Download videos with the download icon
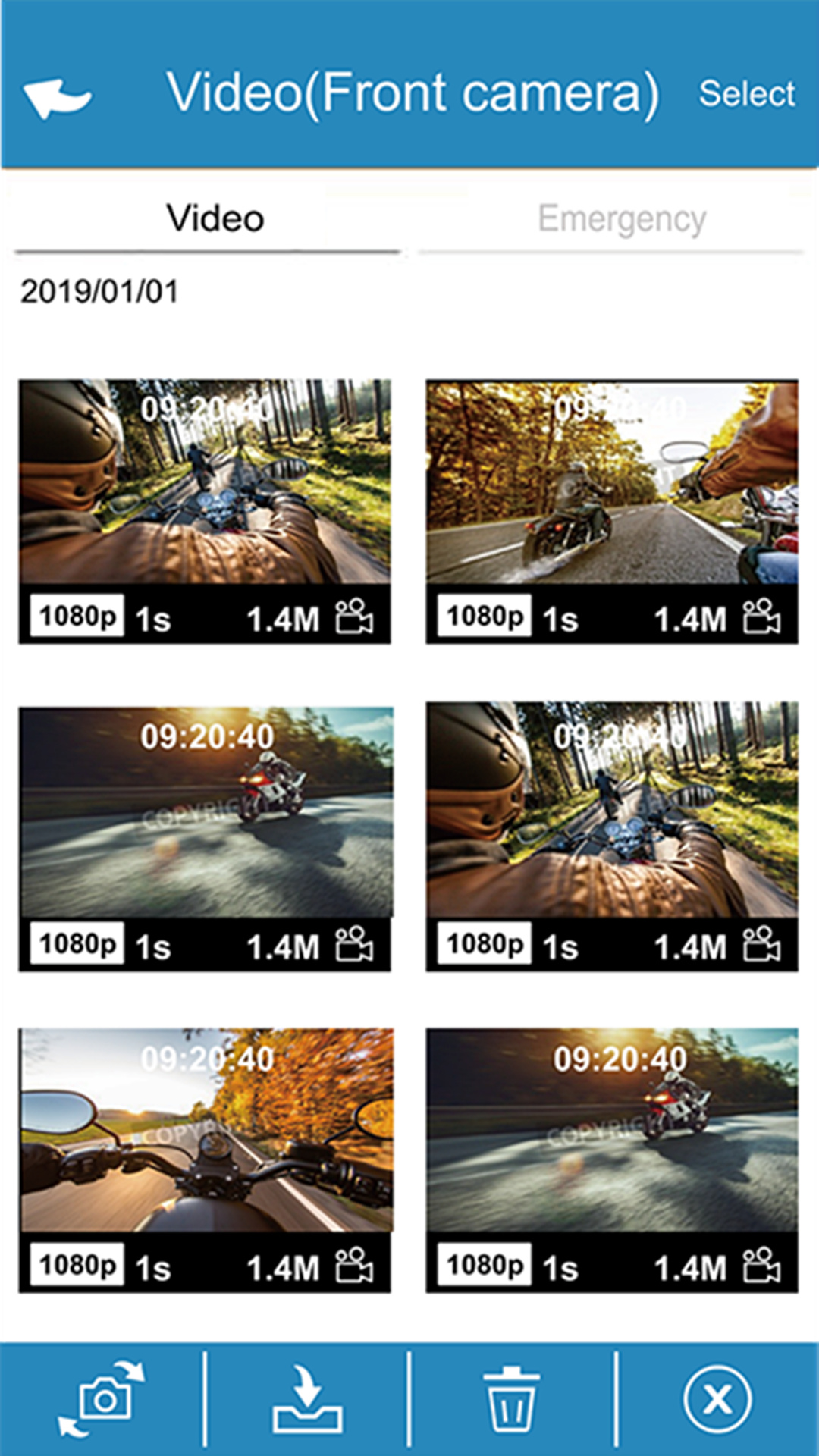This screenshot has height=1456, width=819. click(x=307, y=1399)
